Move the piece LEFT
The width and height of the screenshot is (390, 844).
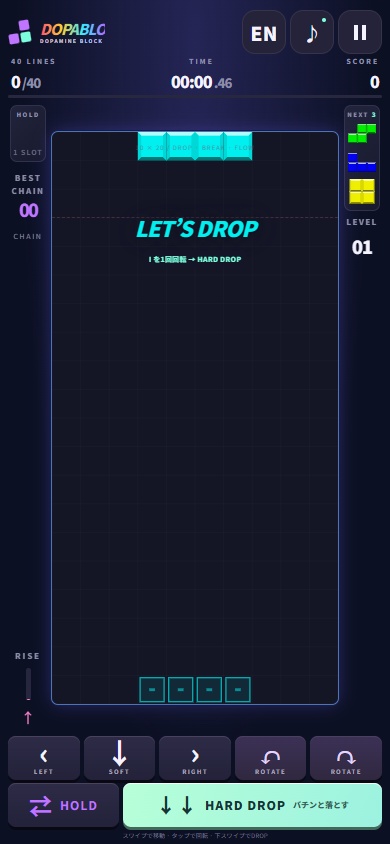pyautogui.click(x=44, y=758)
